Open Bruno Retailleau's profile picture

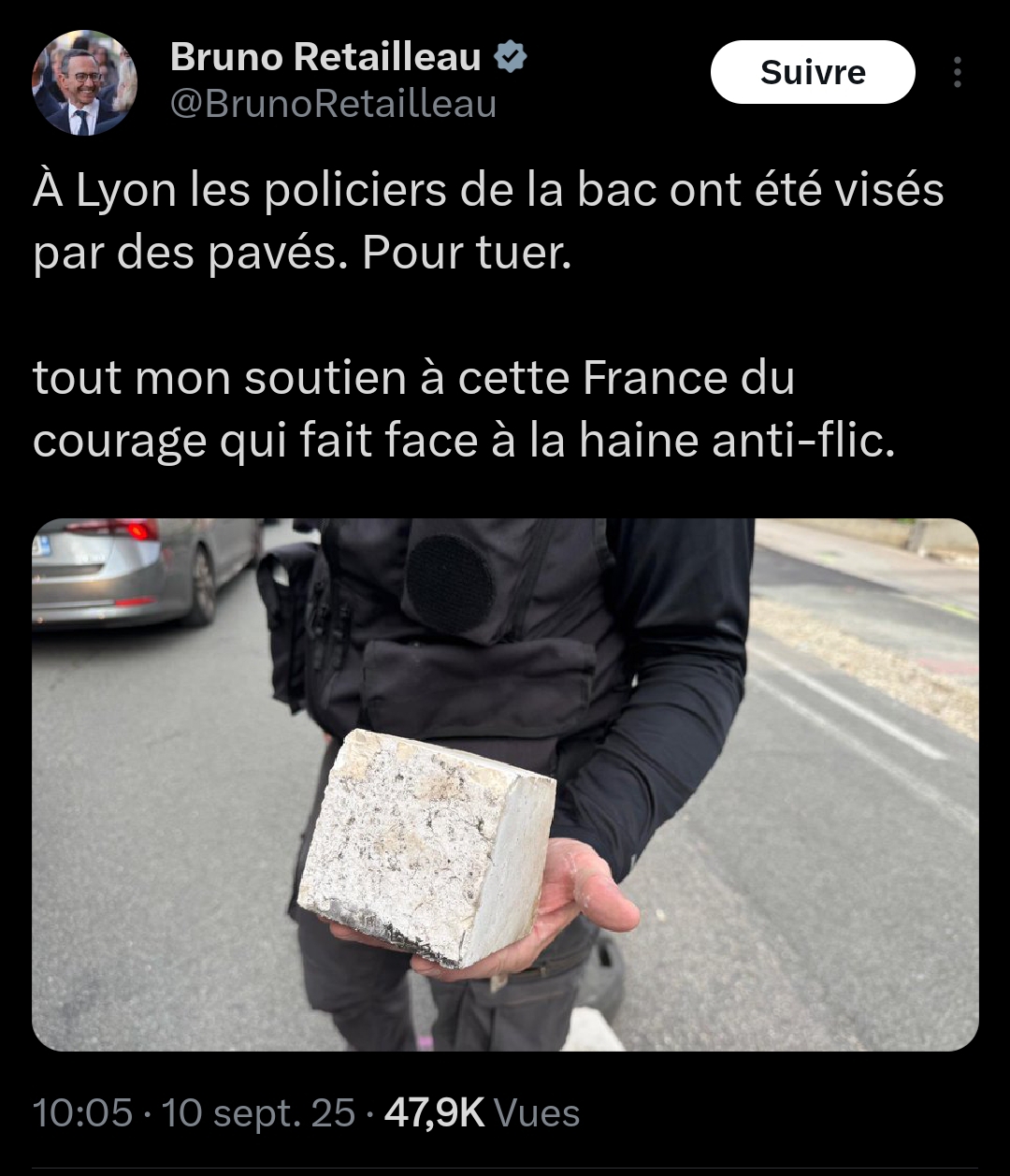[84, 82]
